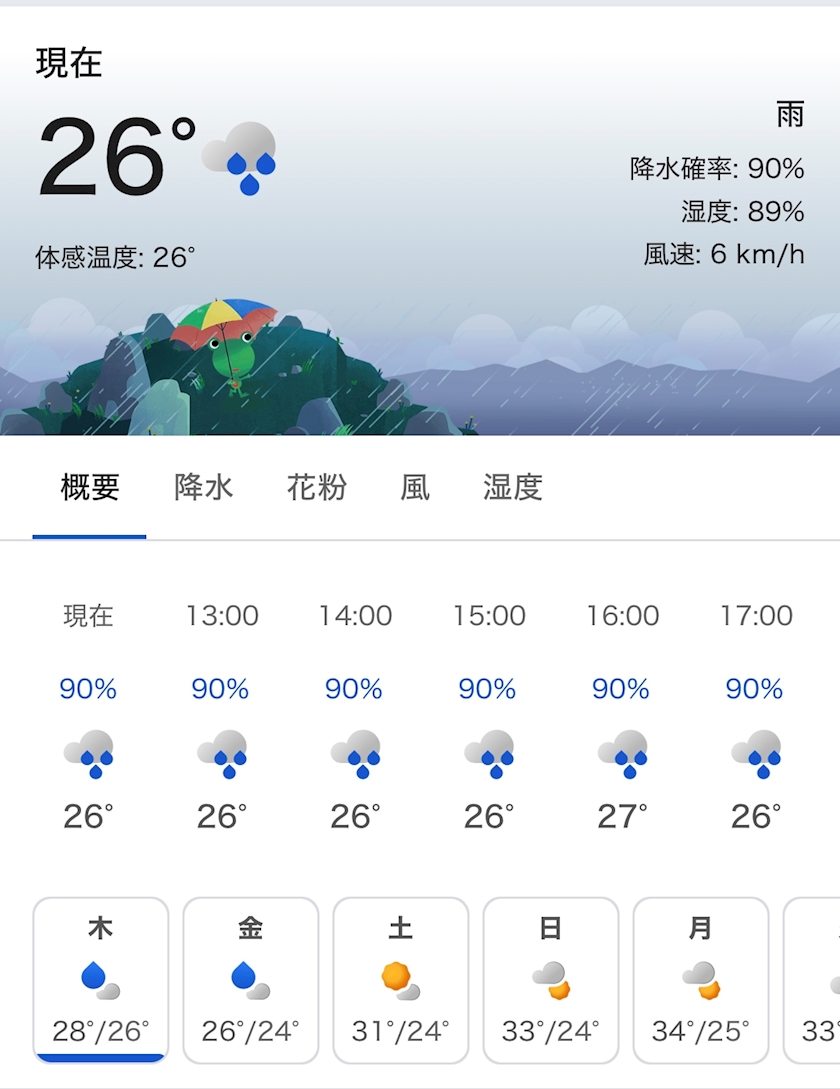
Task: Open the 花粉 tab
Action: [x=316, y=488]
